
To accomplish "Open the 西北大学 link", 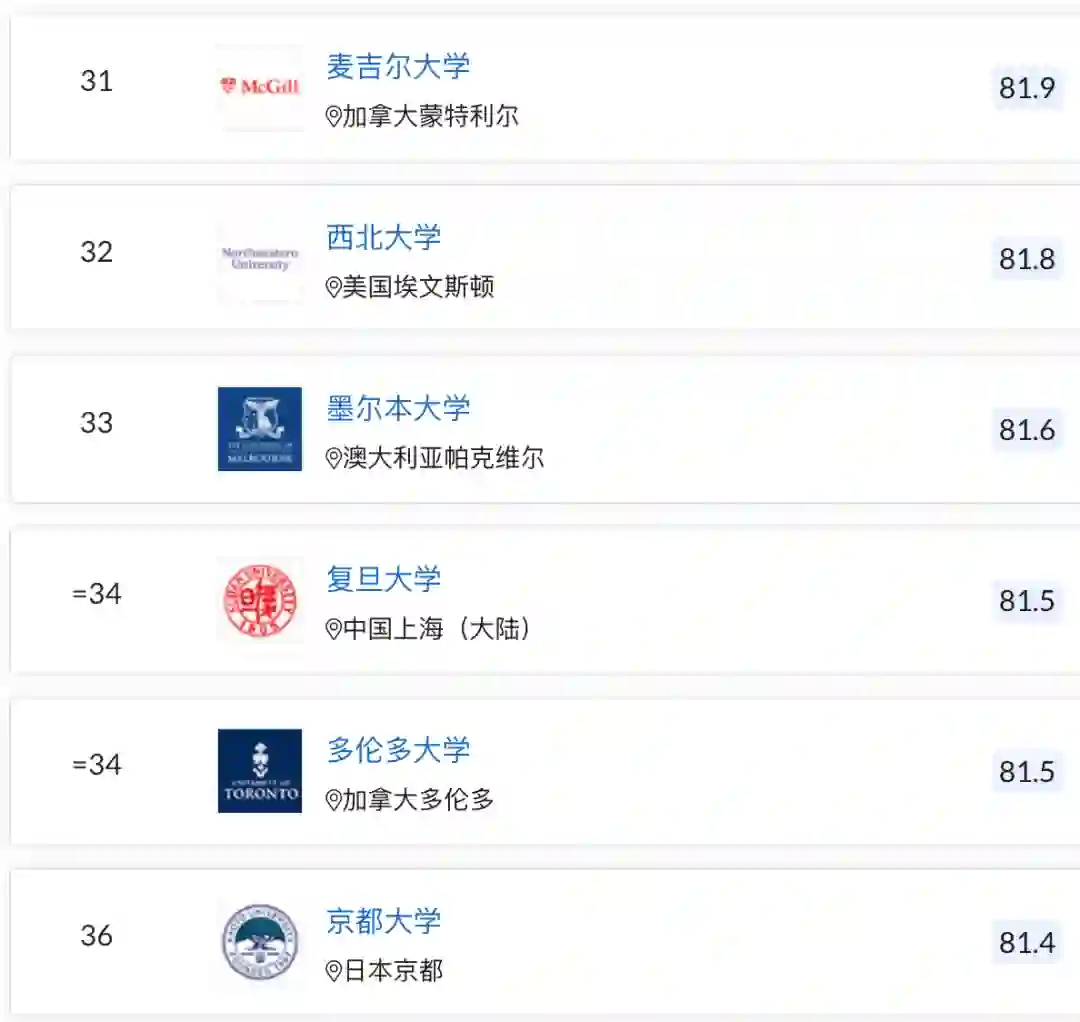I will pyautogui.click(x=384, y=238).
